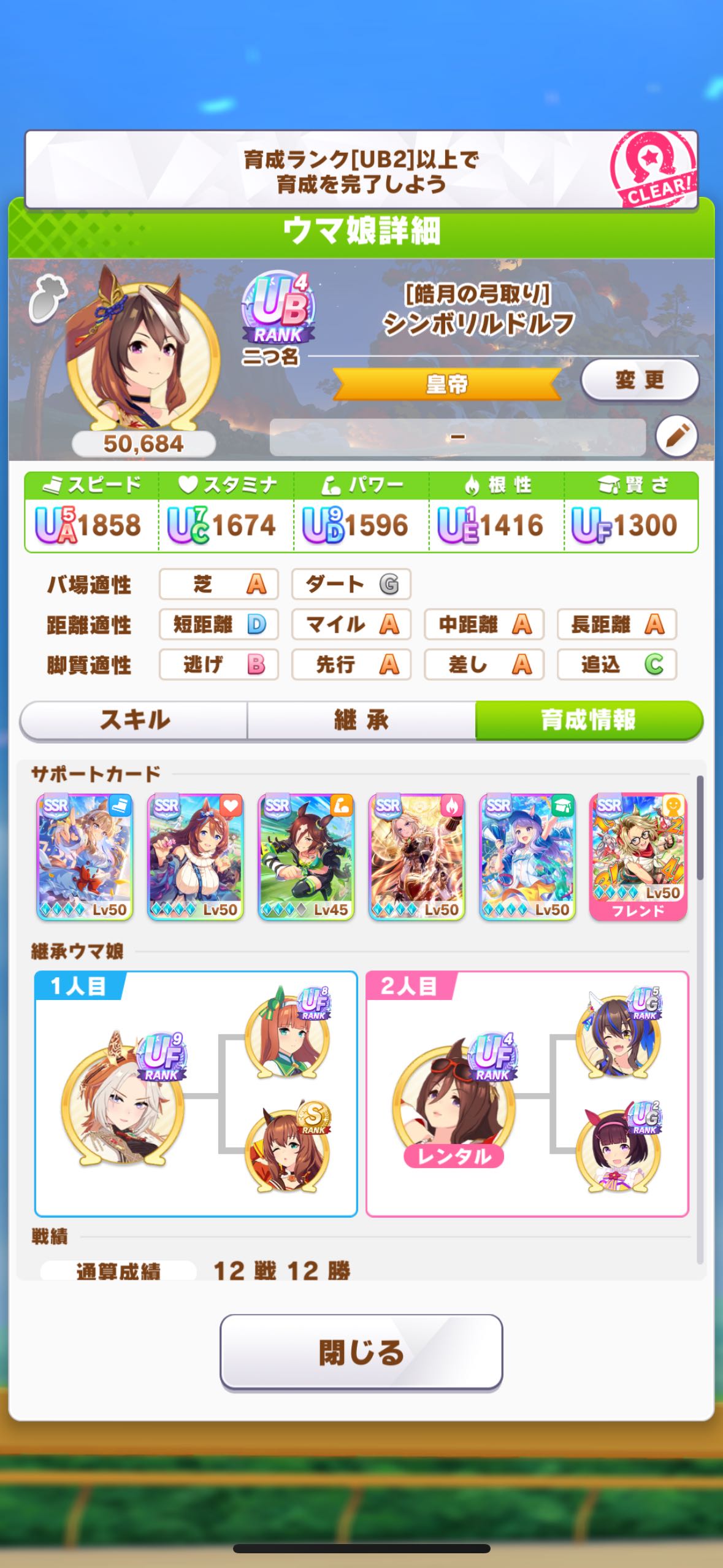Edit the memo with the pencil icon

(x=676, y=437)
